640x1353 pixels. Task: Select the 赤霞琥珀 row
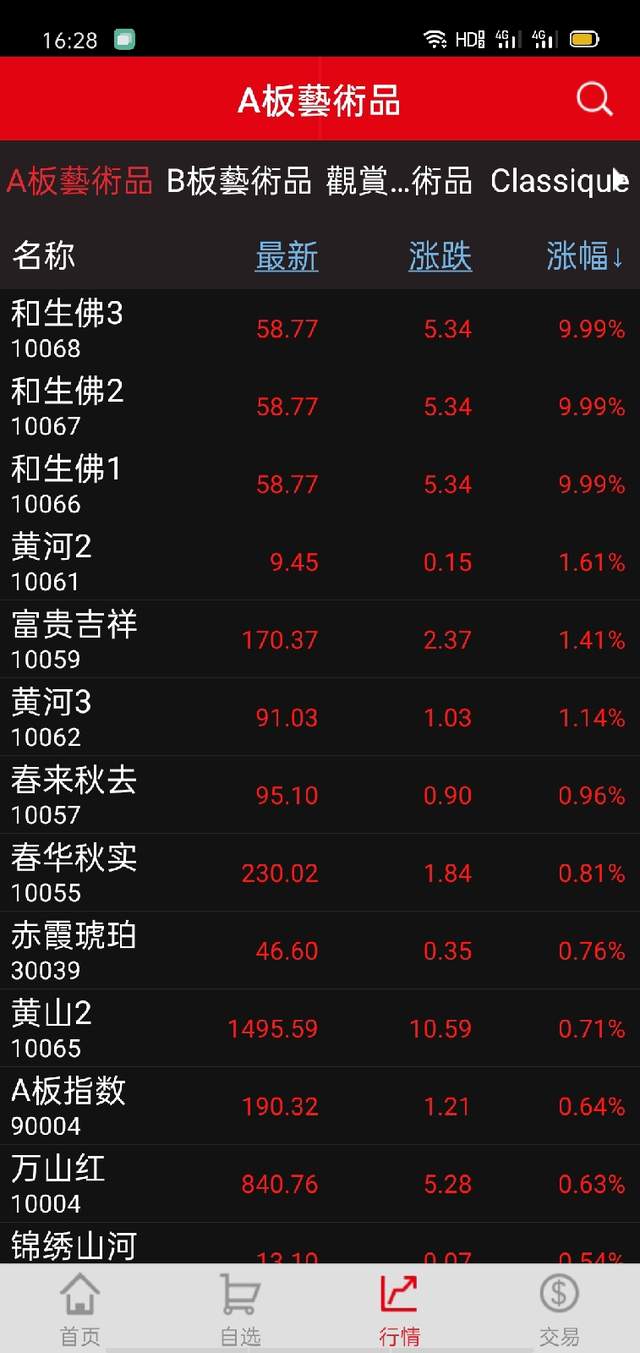pos(320,951)
